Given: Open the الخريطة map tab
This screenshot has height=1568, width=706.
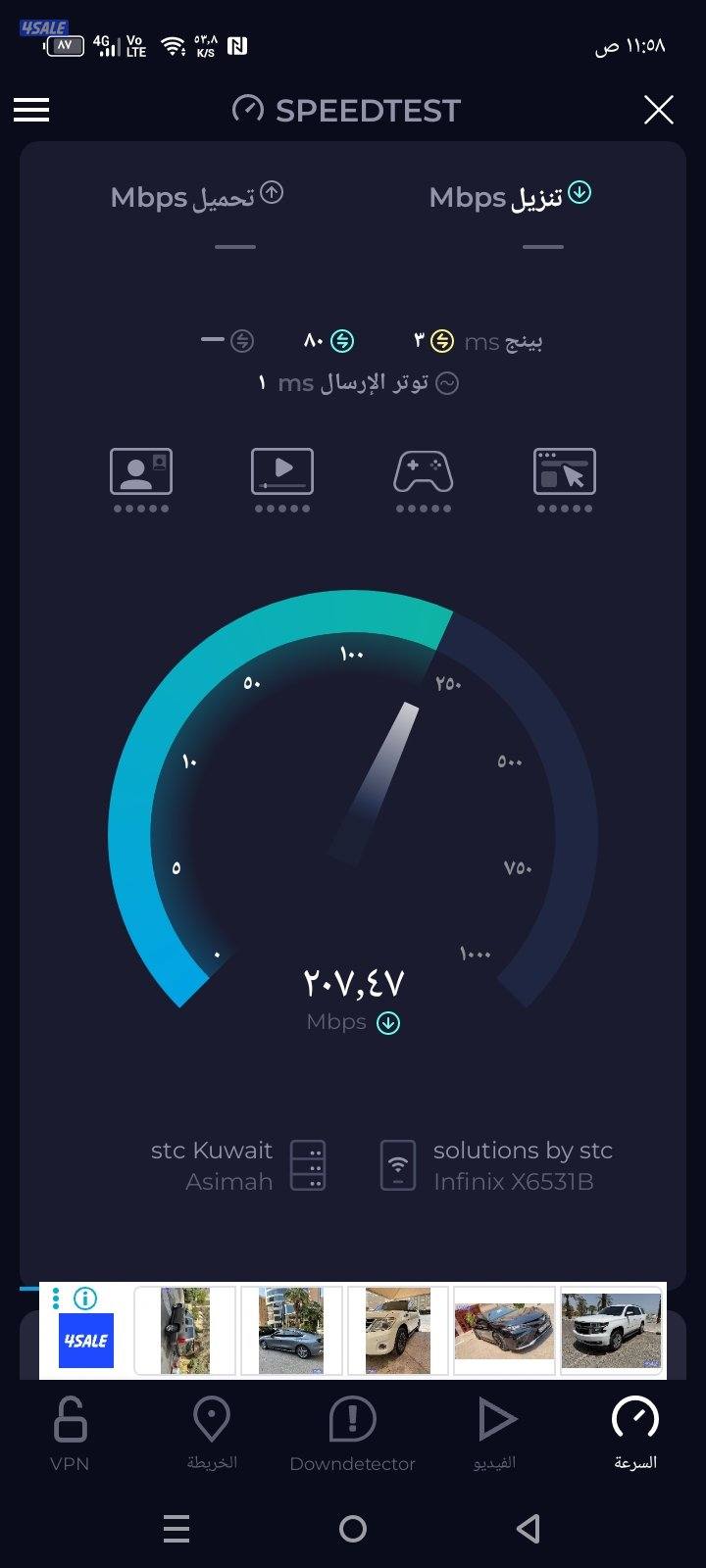Looking at the screenshot, I should (x=212, y=1435).
